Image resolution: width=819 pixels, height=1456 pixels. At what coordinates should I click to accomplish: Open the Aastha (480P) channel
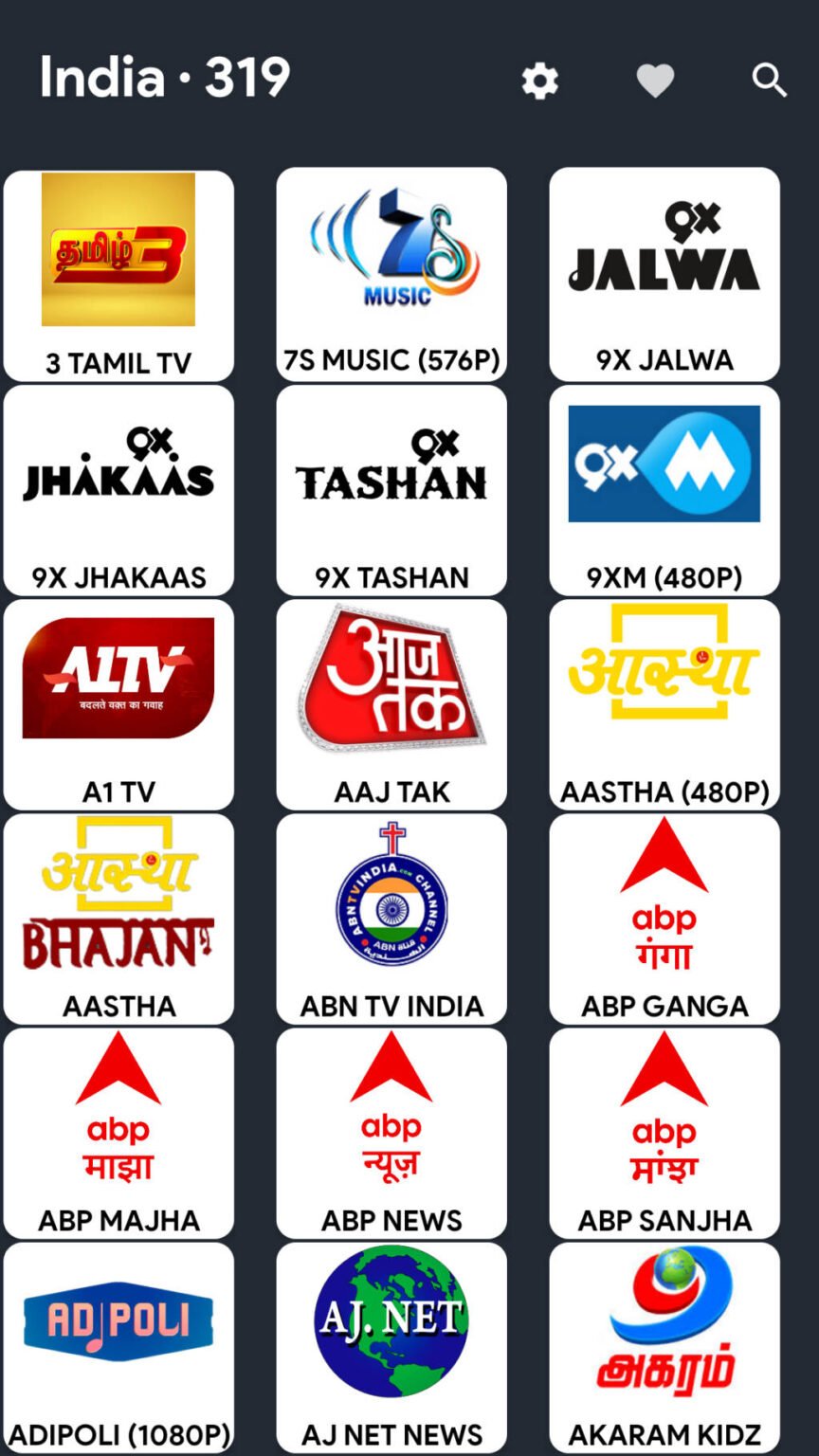click(x=664, y=704)
